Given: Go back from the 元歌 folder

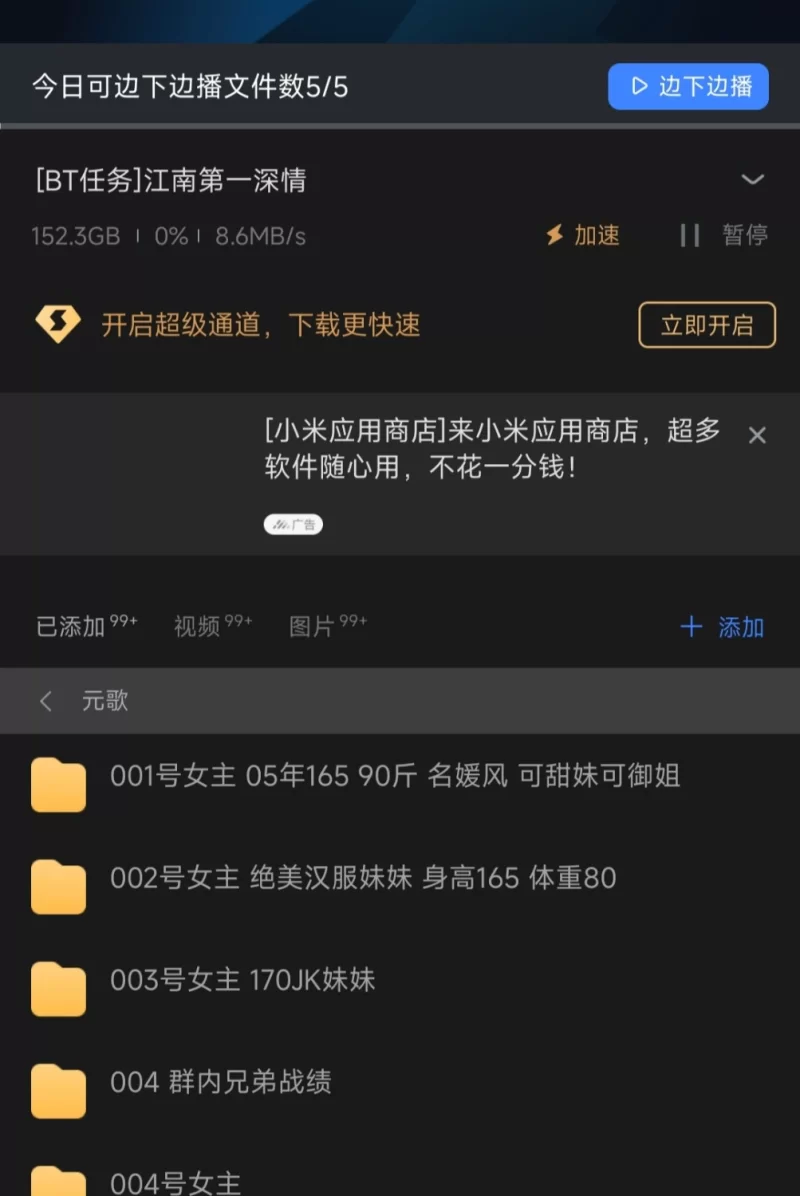Looking at the screenshot, I should [x=46, y=701].
